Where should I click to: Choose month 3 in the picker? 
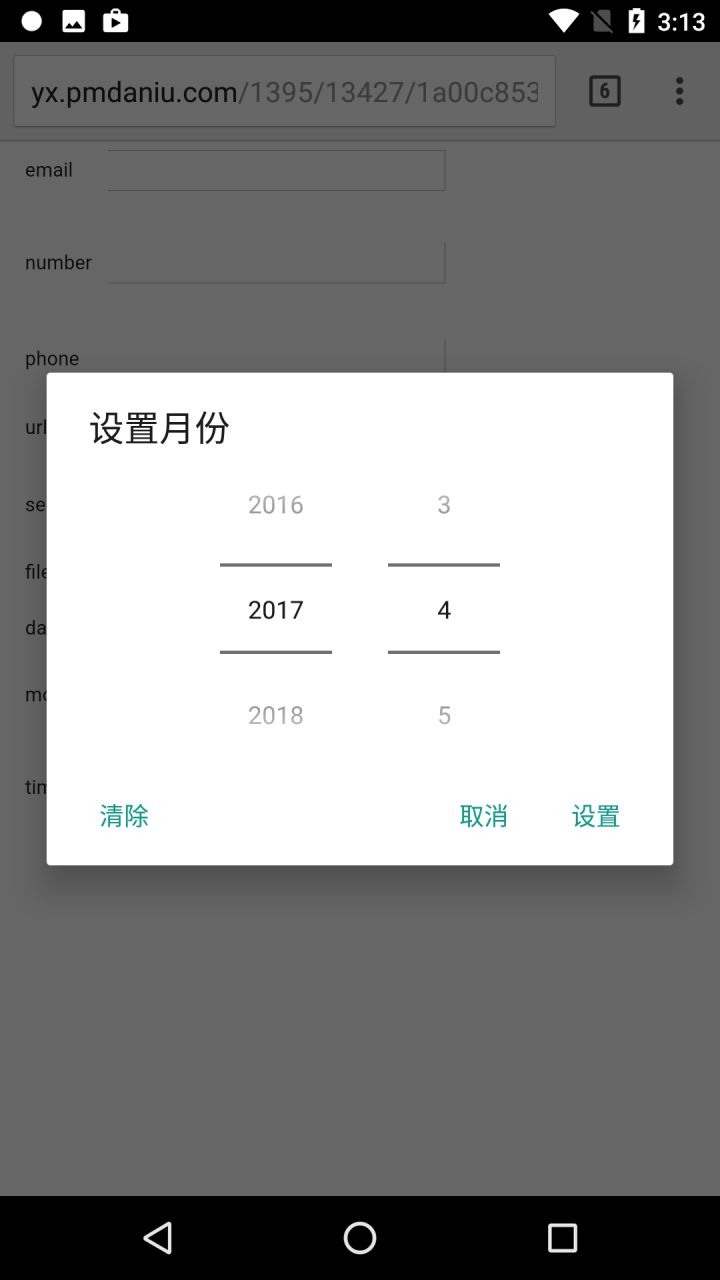click(x=444, y=504)
